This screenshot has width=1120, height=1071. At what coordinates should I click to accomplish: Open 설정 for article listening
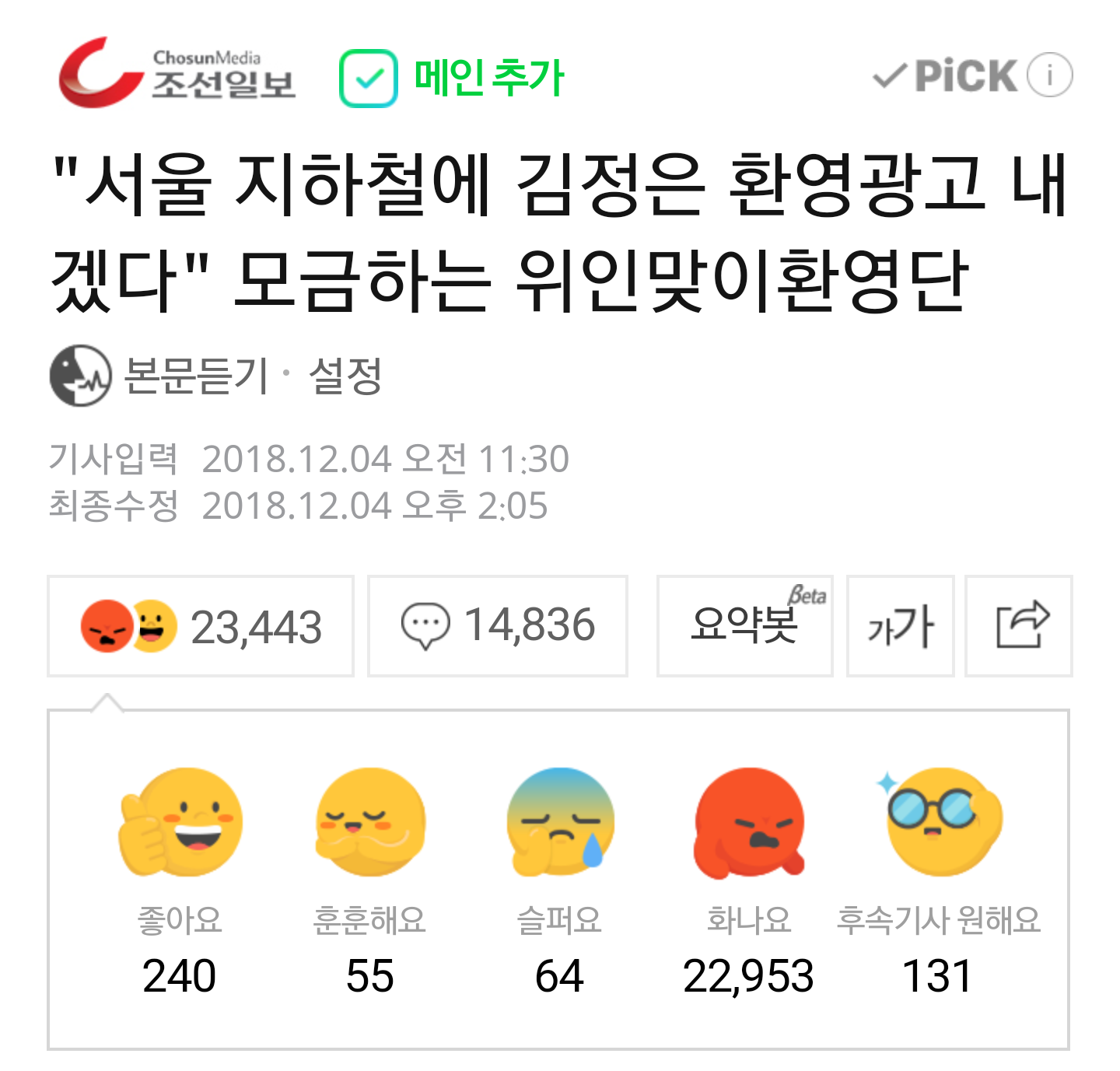pos(345,376)
